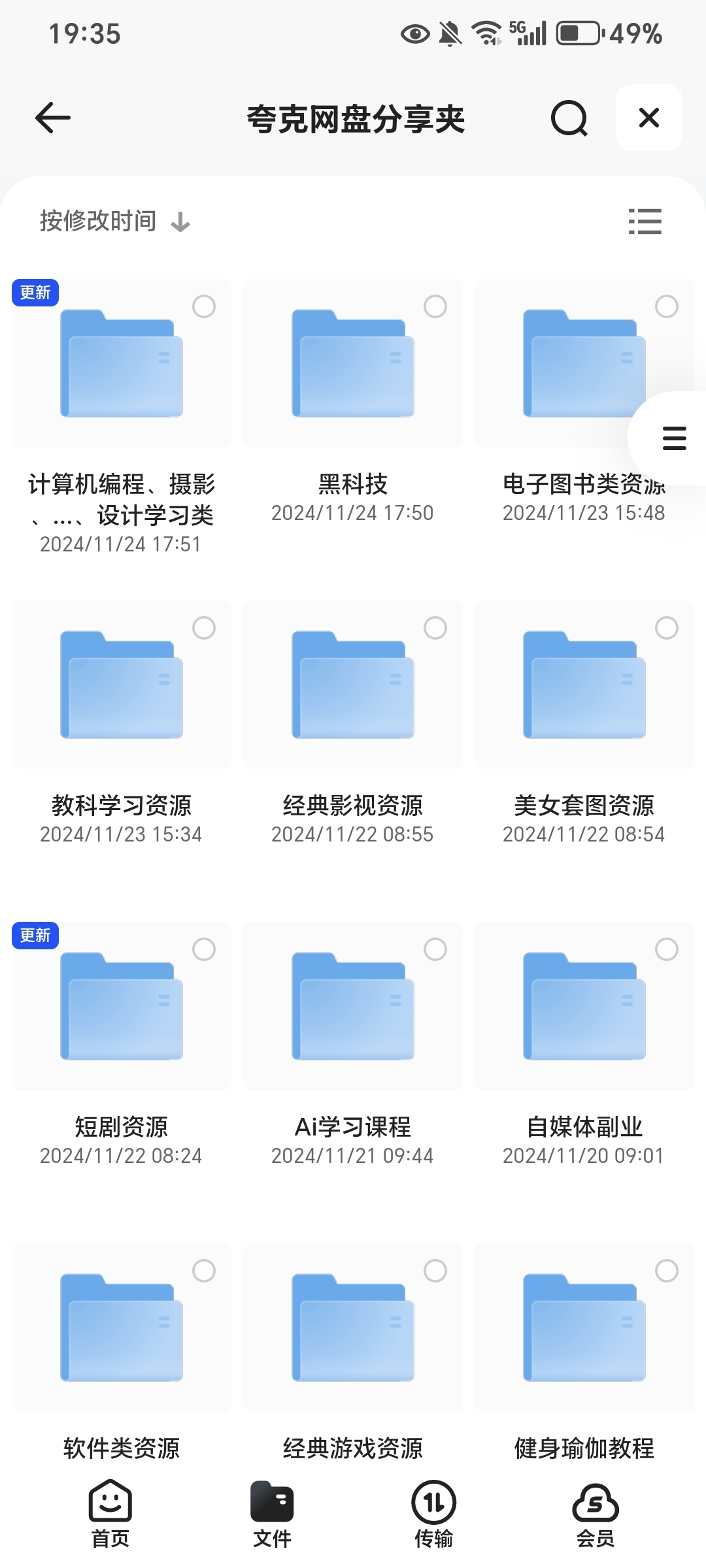
Task: Switch to the 首页 tab
Action: point(110,1514)
